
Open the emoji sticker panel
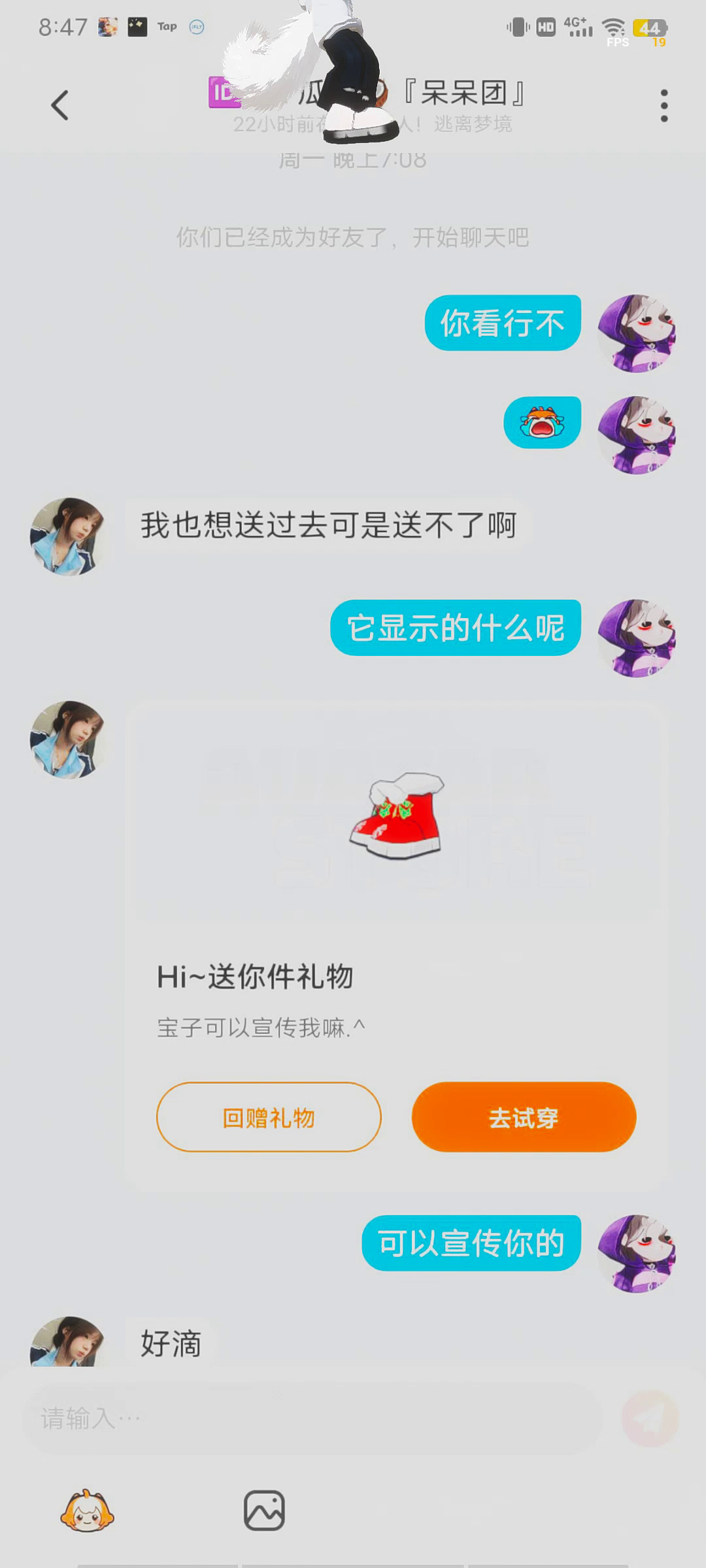(x=87, y=1511)
